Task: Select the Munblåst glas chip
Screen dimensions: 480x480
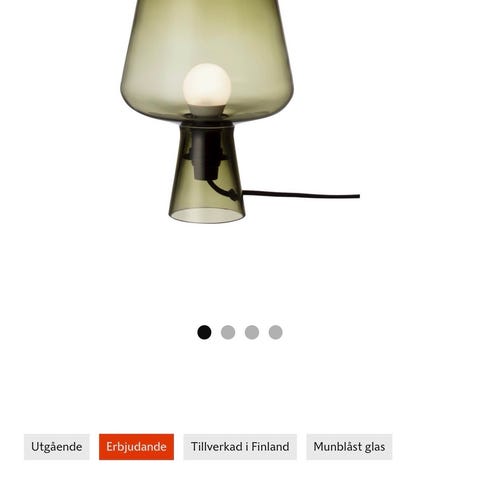Action: (x=349, y=447)
